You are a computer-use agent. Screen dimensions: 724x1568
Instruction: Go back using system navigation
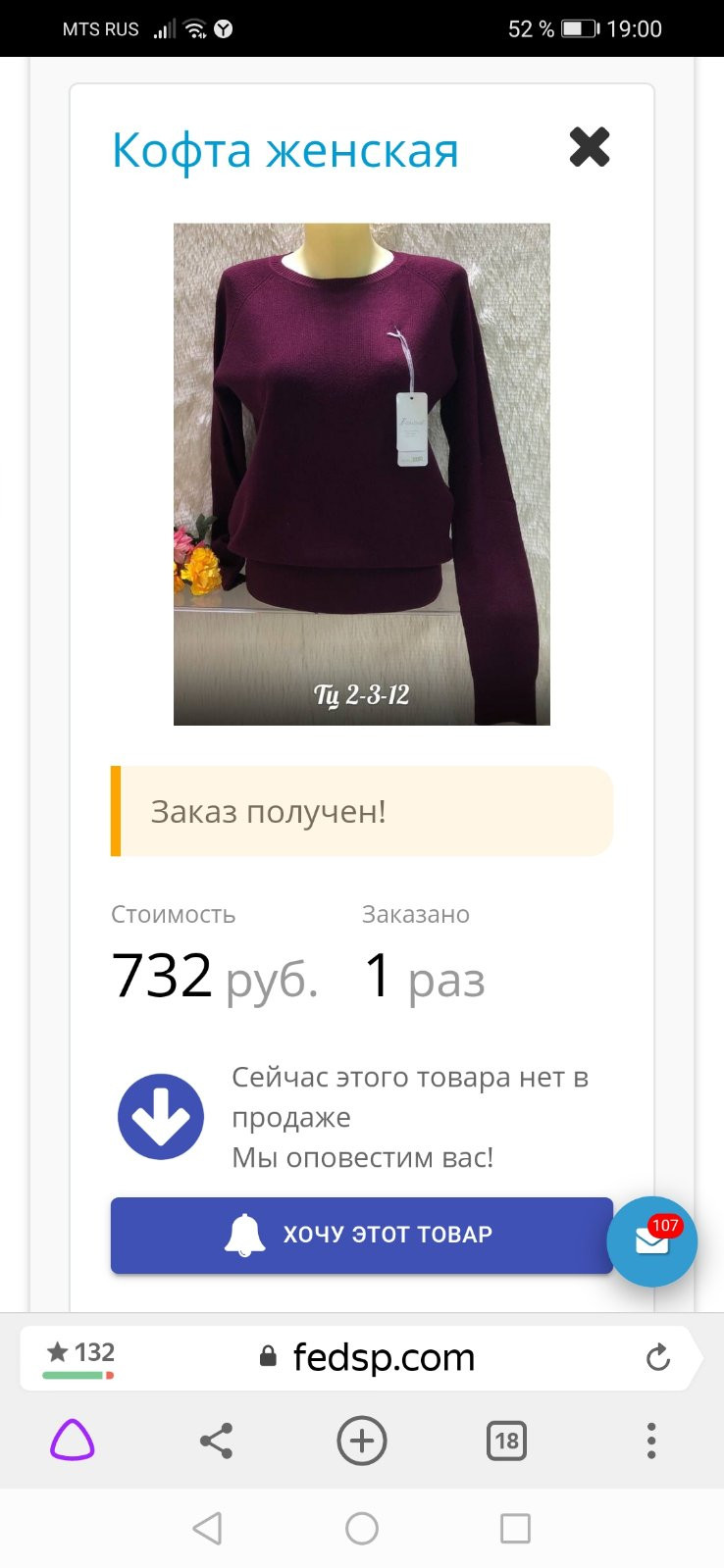click(x=207, y=1528)
